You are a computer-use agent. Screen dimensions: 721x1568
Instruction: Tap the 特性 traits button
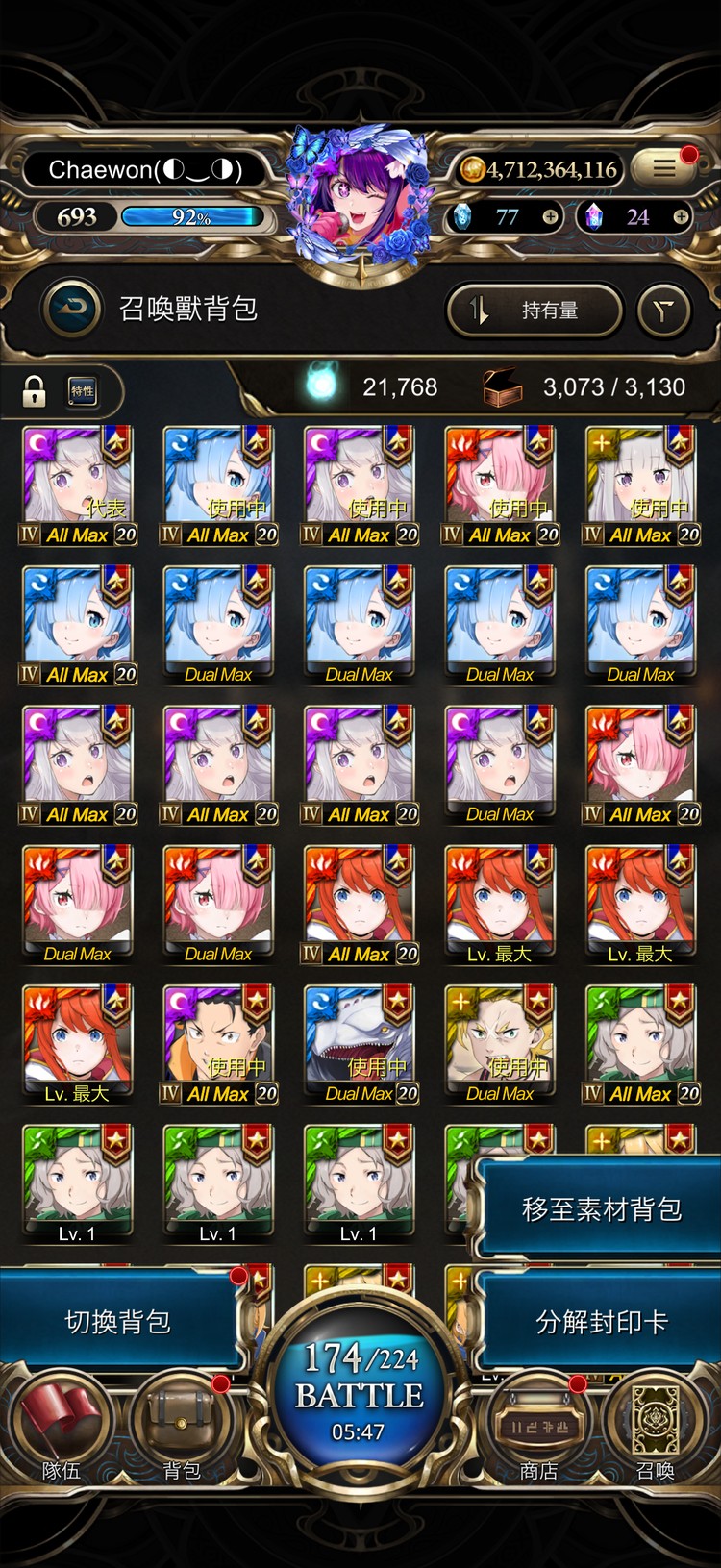point(83,390)
